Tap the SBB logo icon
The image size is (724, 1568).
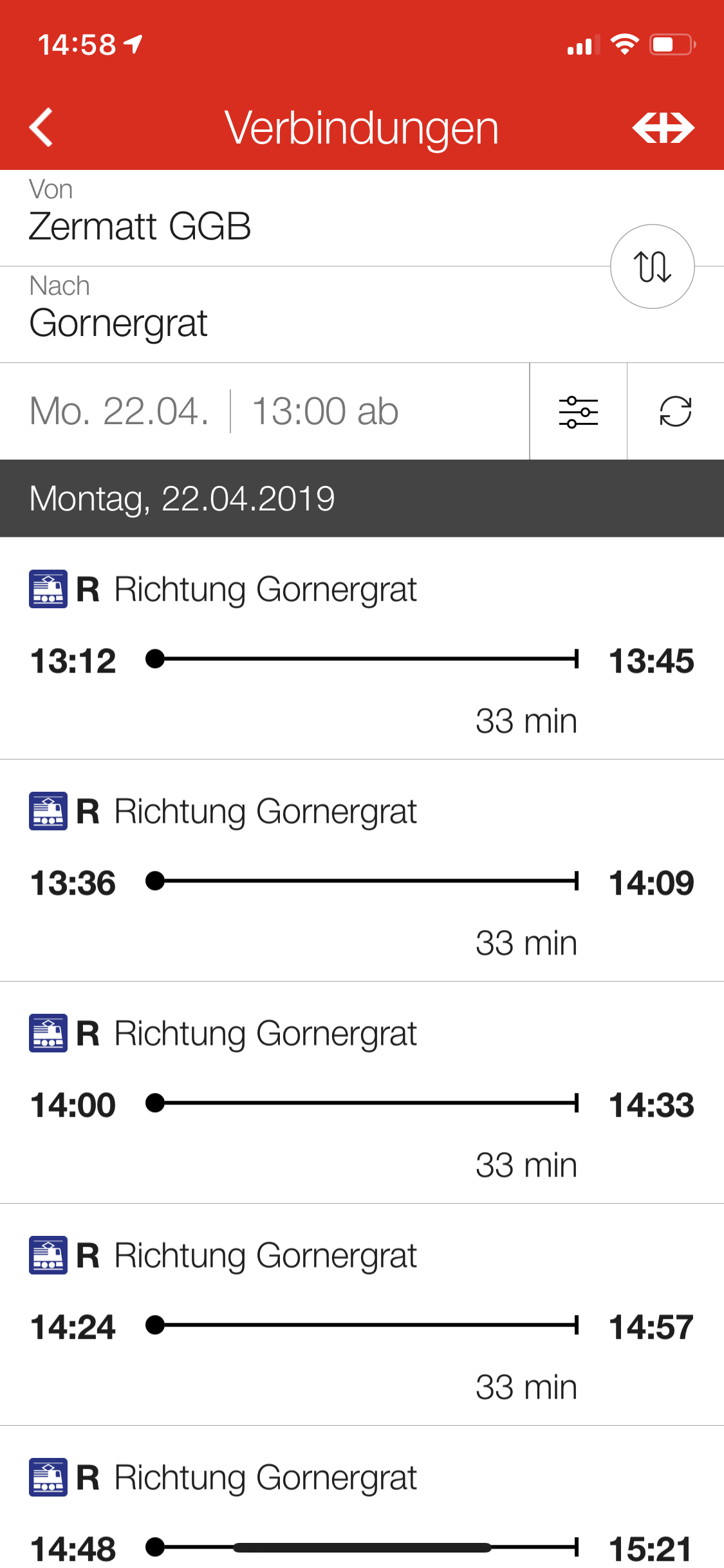click(663, 127)
